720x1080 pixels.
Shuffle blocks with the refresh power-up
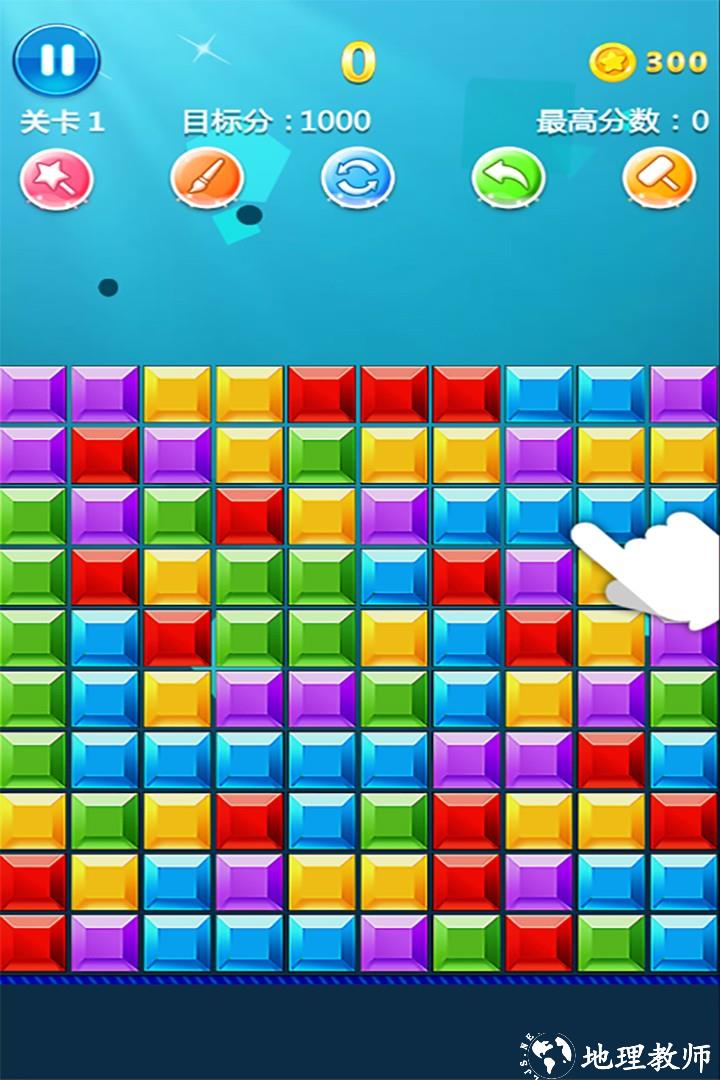(x=357, y=179)
